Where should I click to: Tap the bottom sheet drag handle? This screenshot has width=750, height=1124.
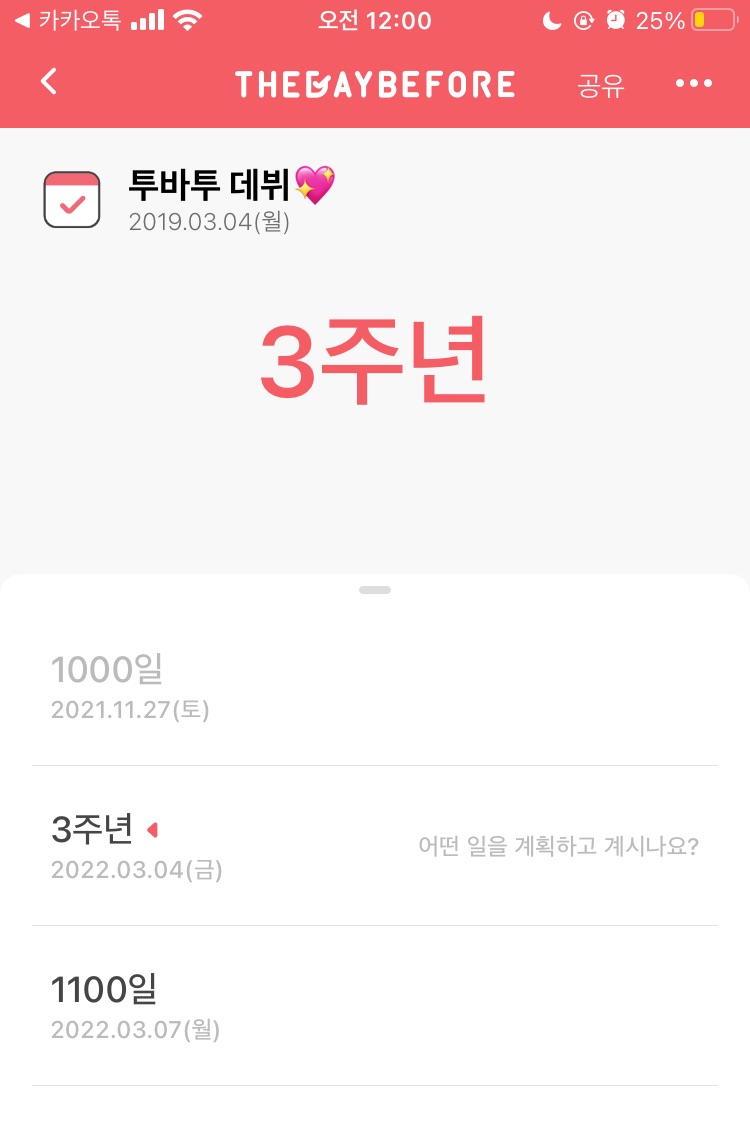click(375, 590)
